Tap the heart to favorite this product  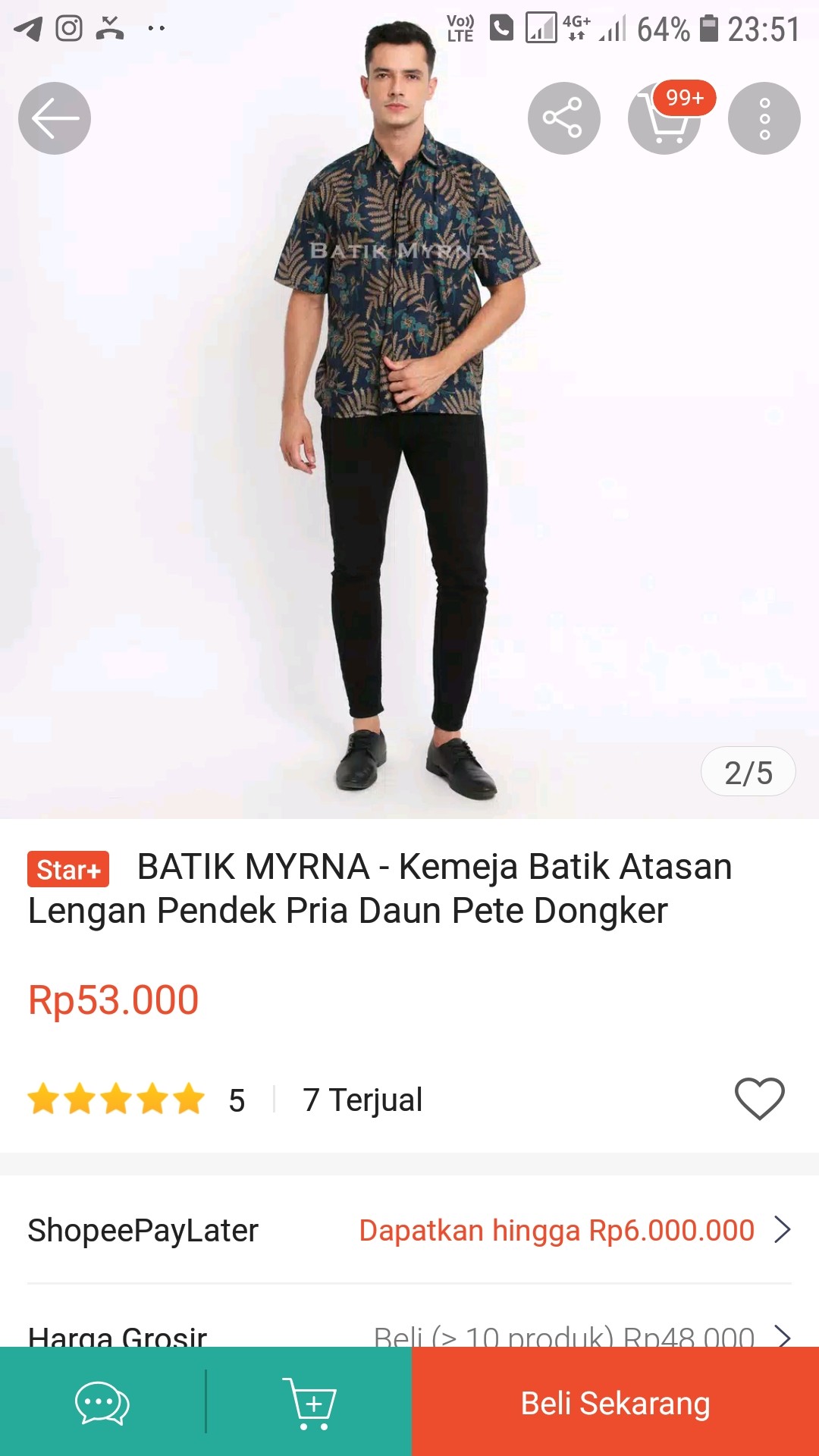click(759, 1098)
